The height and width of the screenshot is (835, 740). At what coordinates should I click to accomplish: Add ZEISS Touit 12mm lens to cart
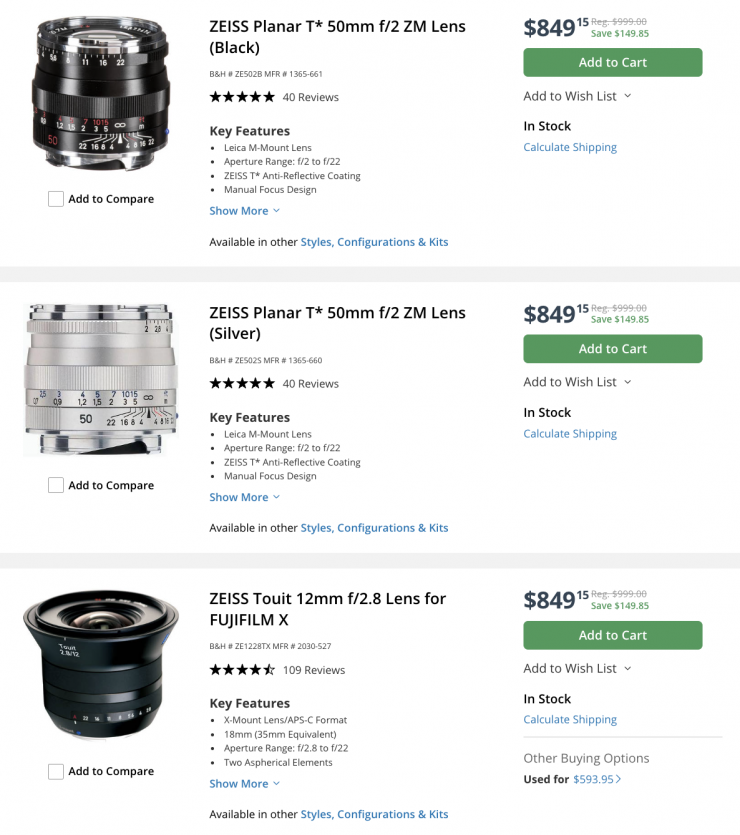pyautogui.click(x=612, y=635)
